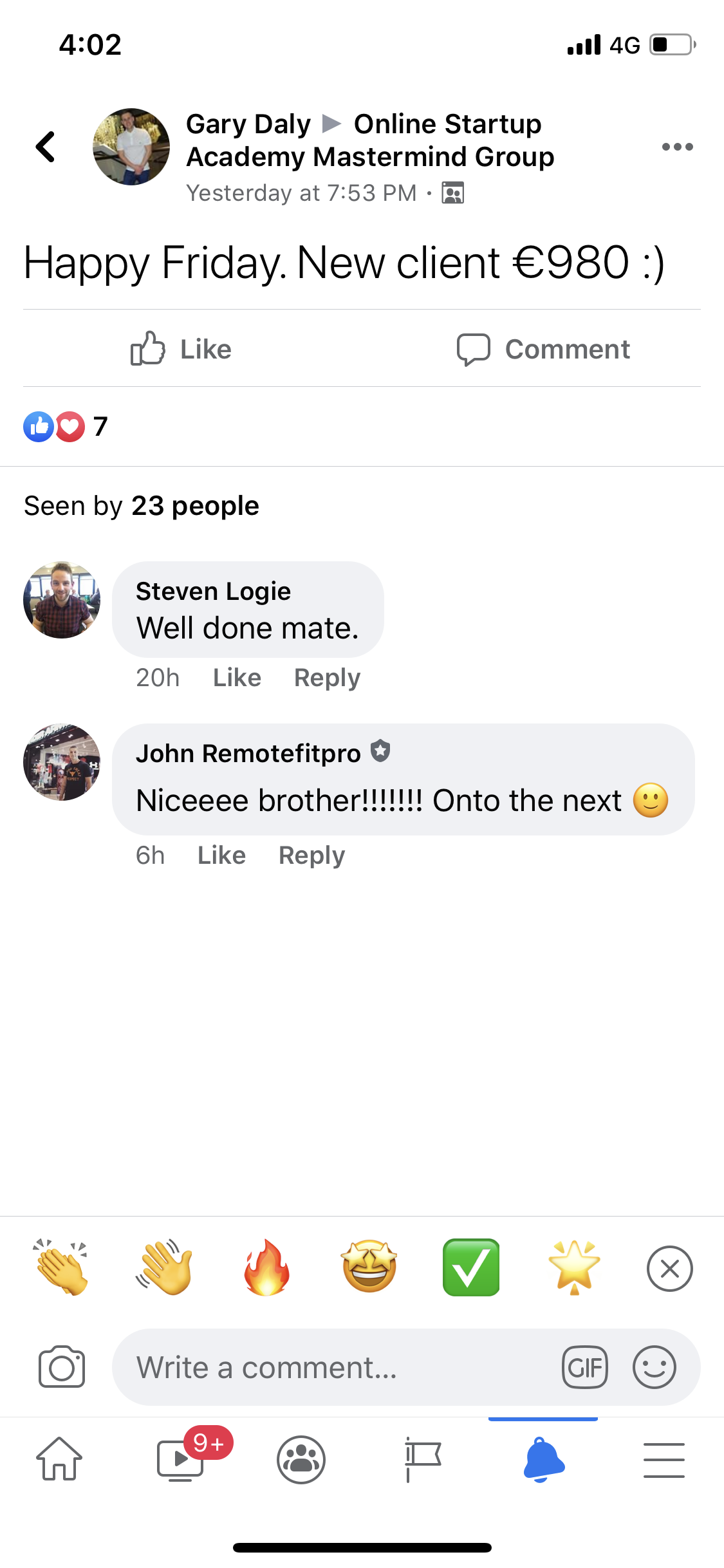Attach a photo with the camera icon

pyautogui.click(x=62, y=1367)
